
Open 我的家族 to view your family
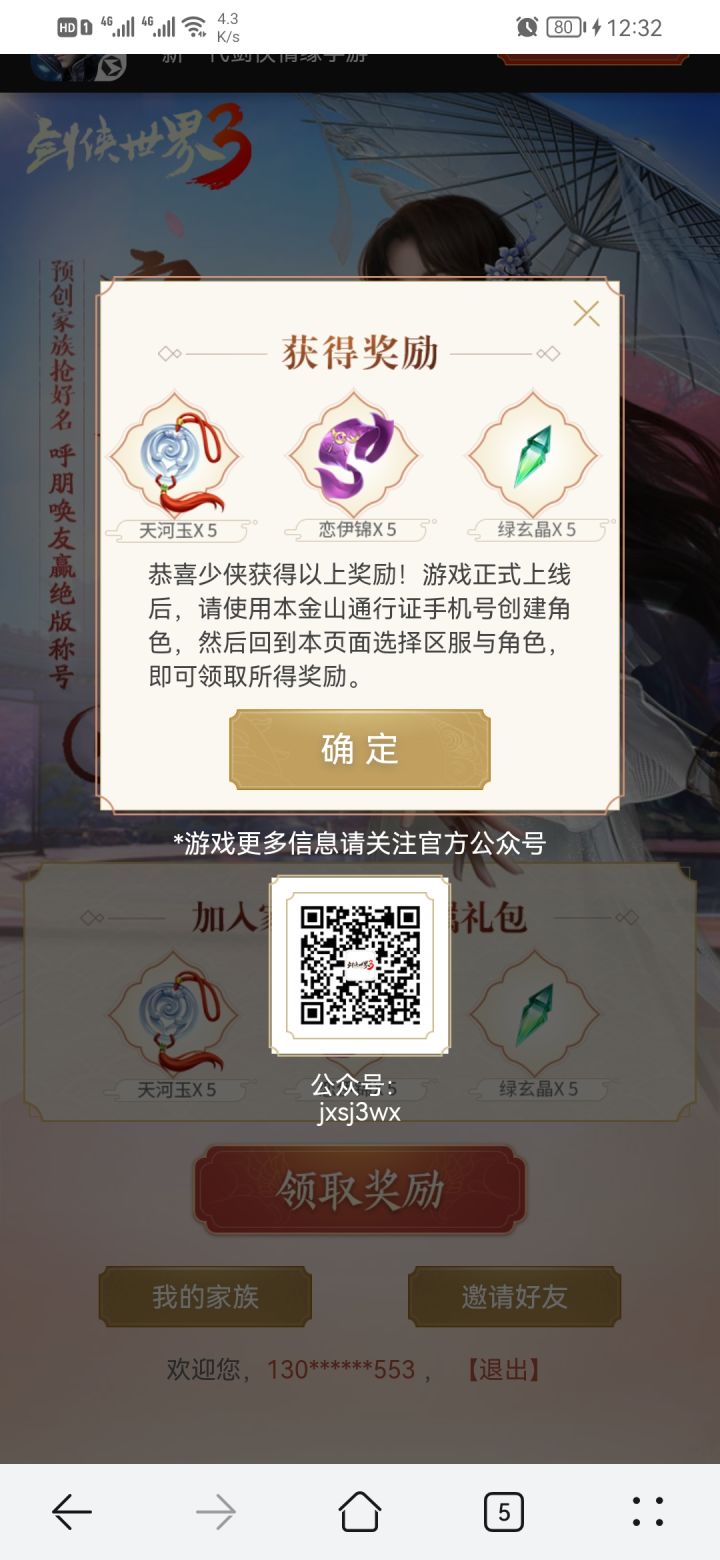click(x=205, y=1297)
